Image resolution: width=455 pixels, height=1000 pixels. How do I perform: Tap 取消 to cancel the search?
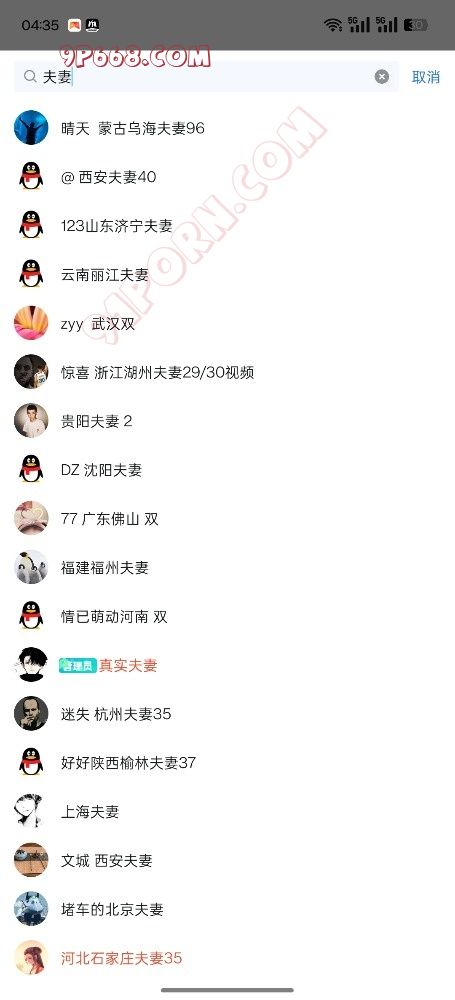coord(426,77)
